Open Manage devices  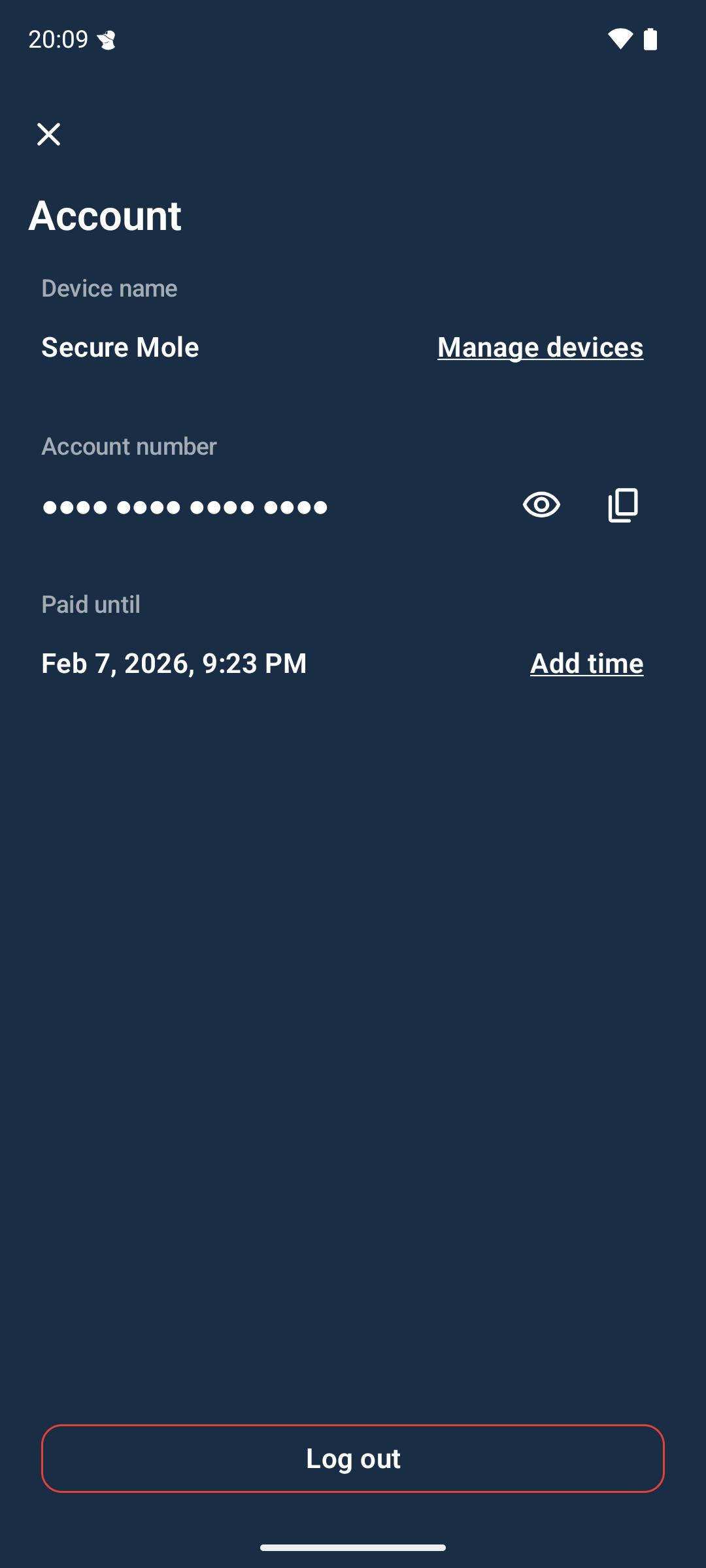539,346
